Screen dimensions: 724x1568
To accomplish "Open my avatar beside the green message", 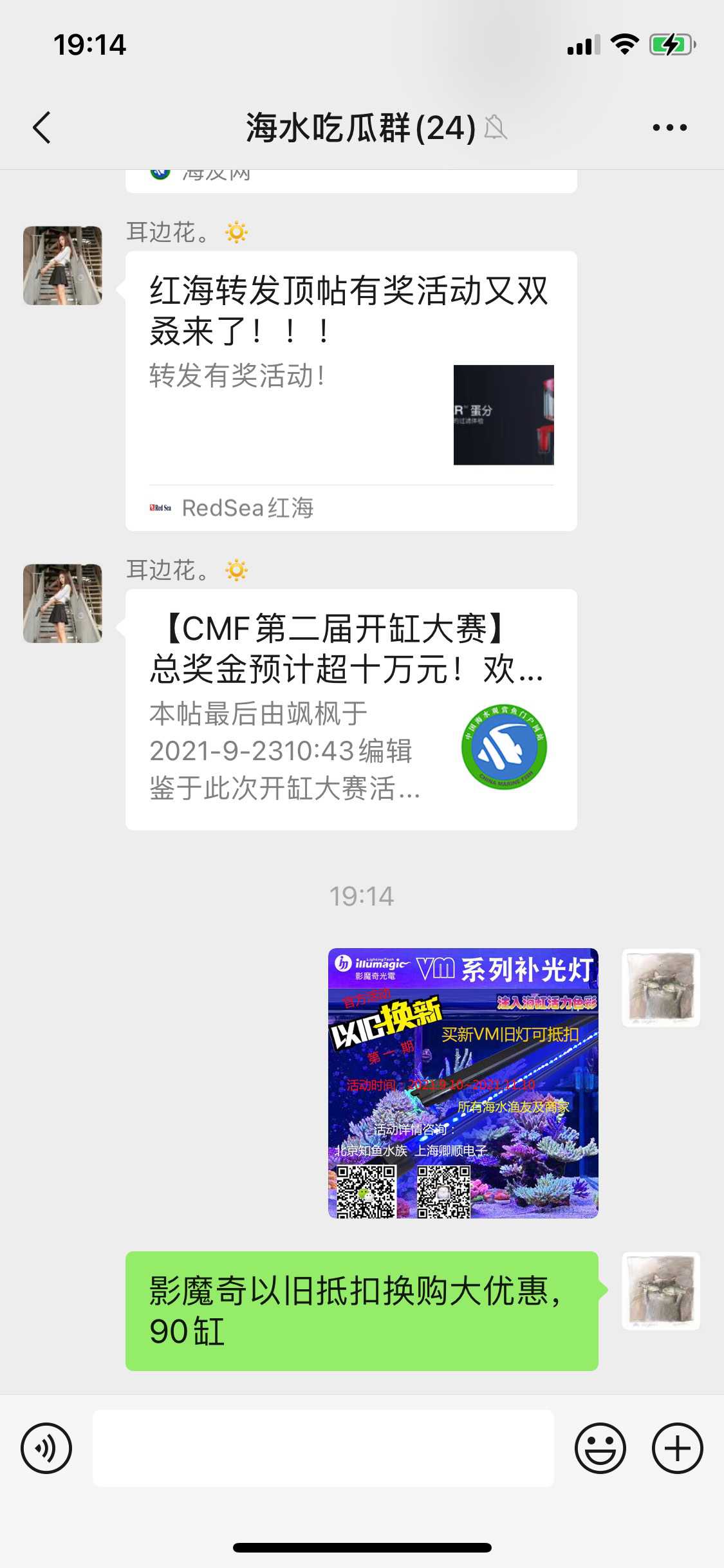I will pyautogui.click(x=660, y=1291).
